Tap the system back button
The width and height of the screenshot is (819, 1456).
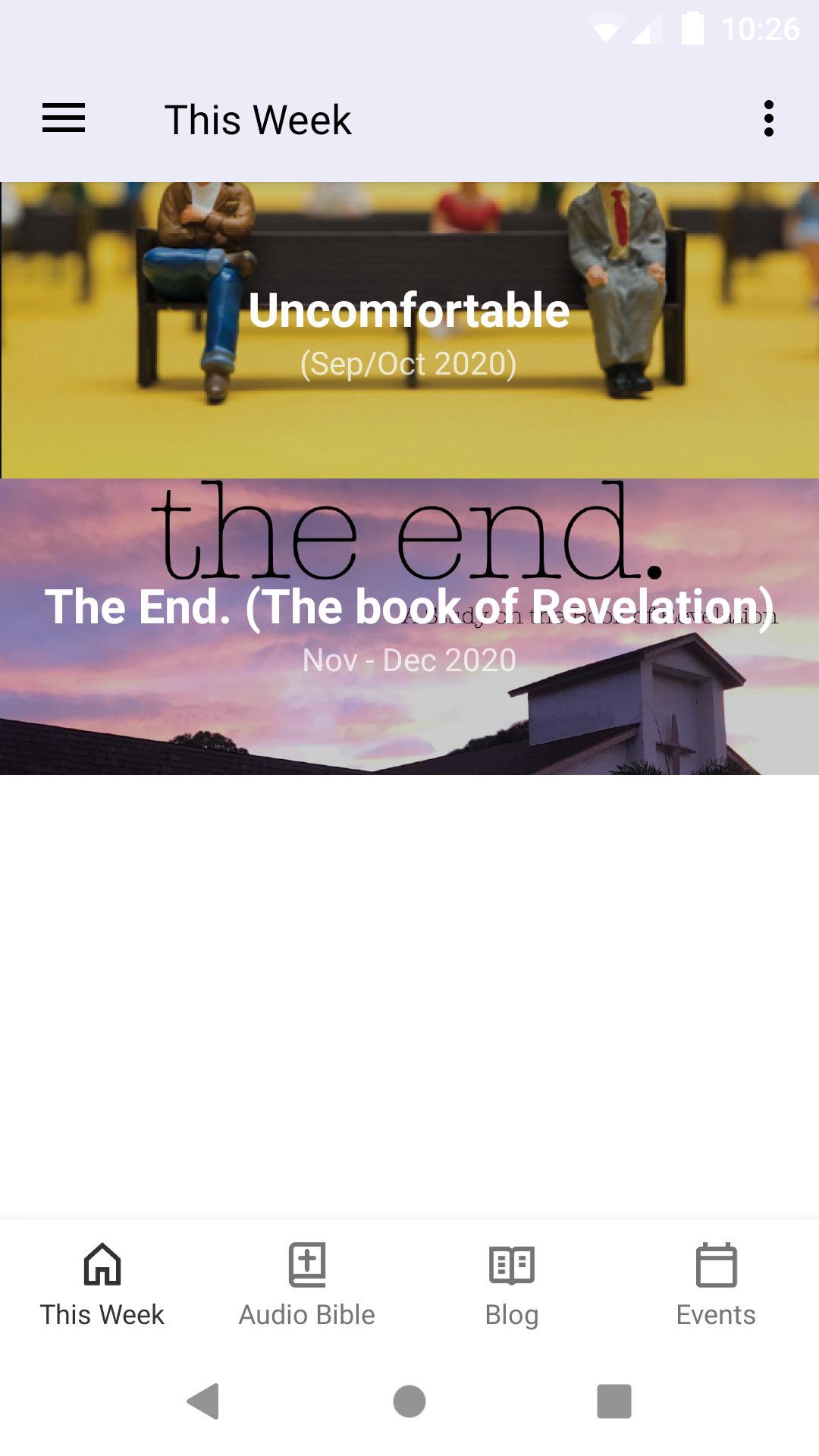(x=203, y=1401)
